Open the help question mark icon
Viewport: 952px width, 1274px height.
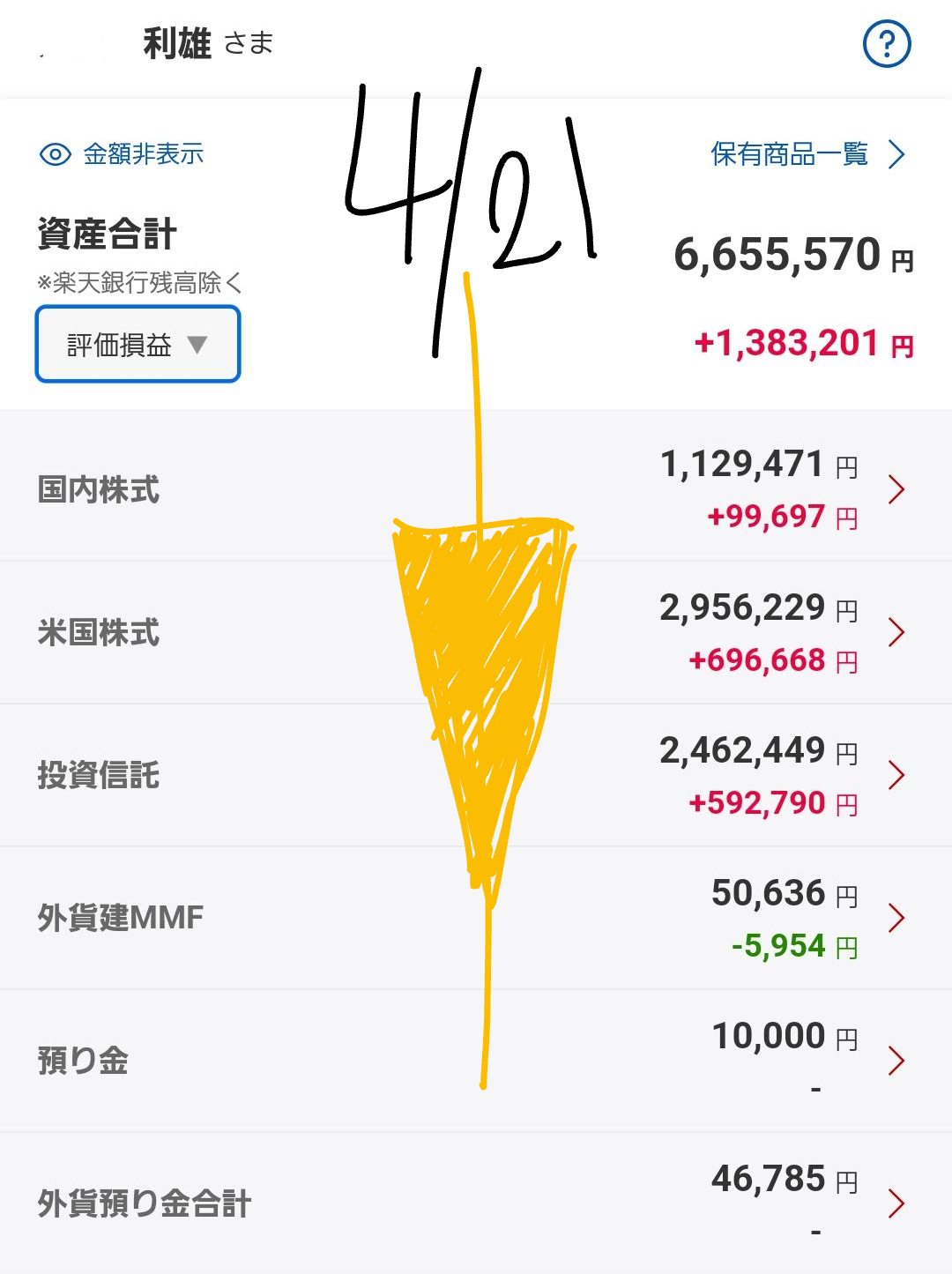tap(886, 44)
